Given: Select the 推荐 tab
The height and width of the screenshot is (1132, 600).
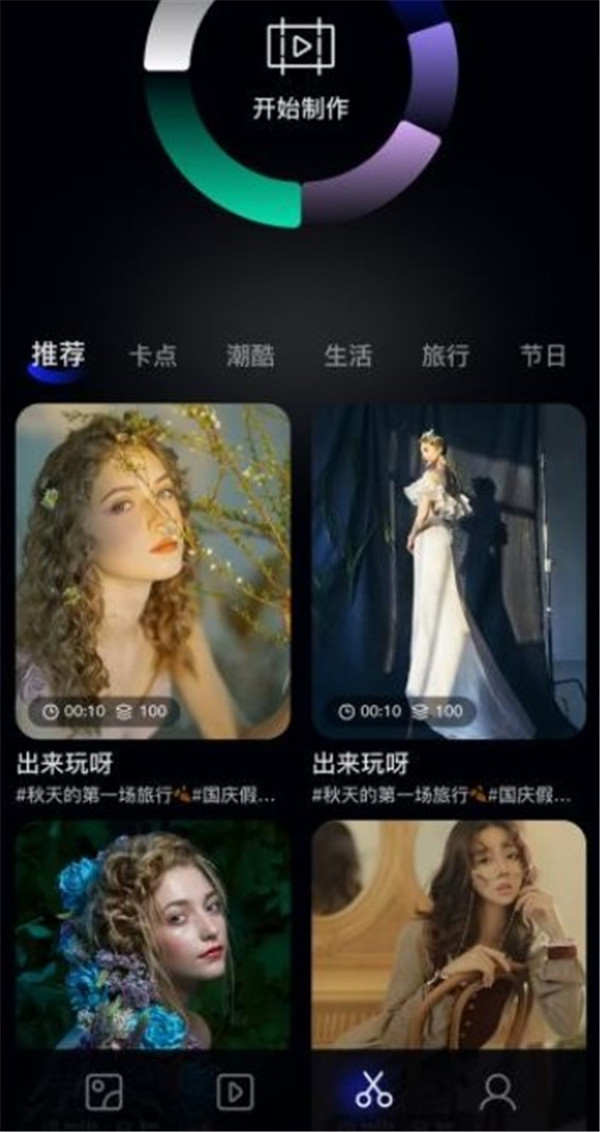Looking at the screenshot, I should pyautogui.click(x=58, y=355).
